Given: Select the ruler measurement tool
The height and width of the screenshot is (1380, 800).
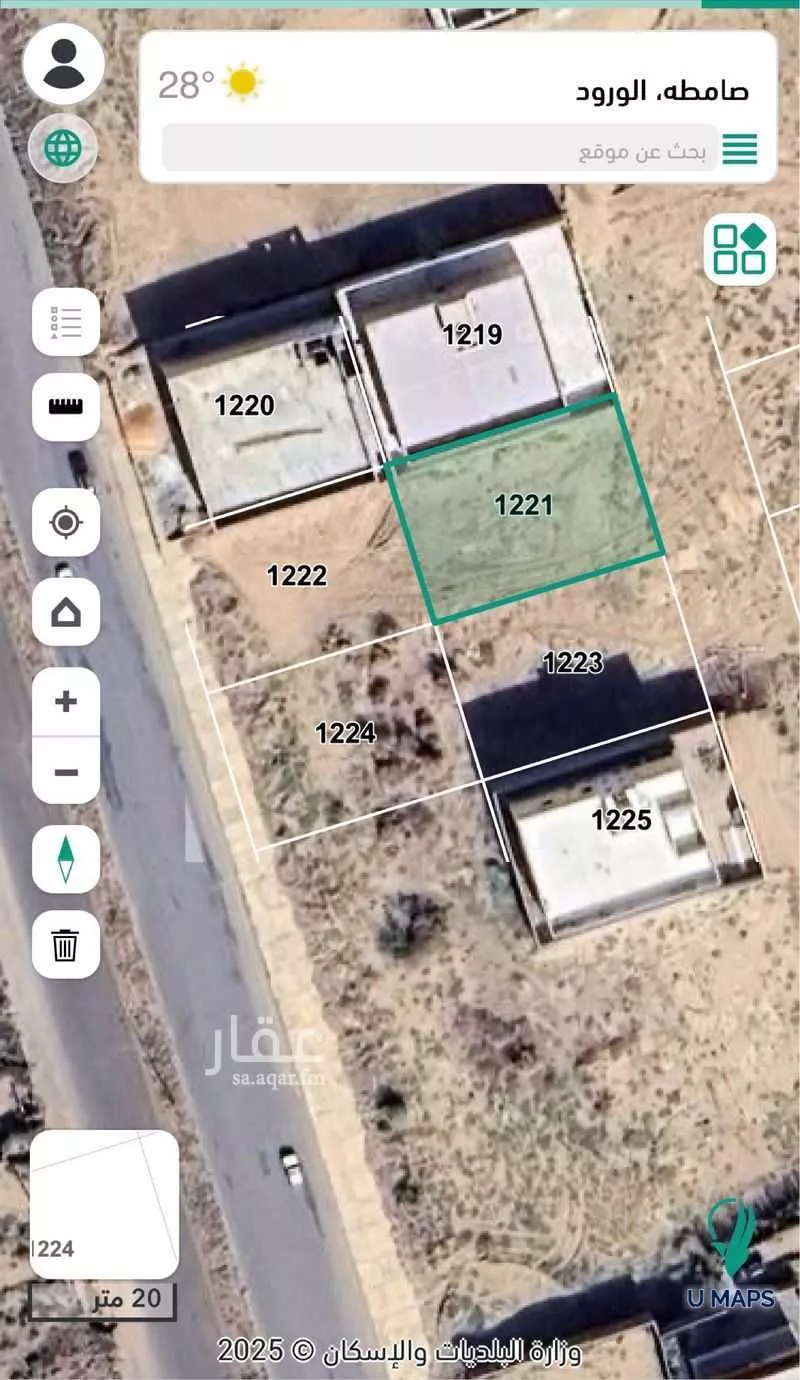Looking at the screenshot, I should pos(66,407).
